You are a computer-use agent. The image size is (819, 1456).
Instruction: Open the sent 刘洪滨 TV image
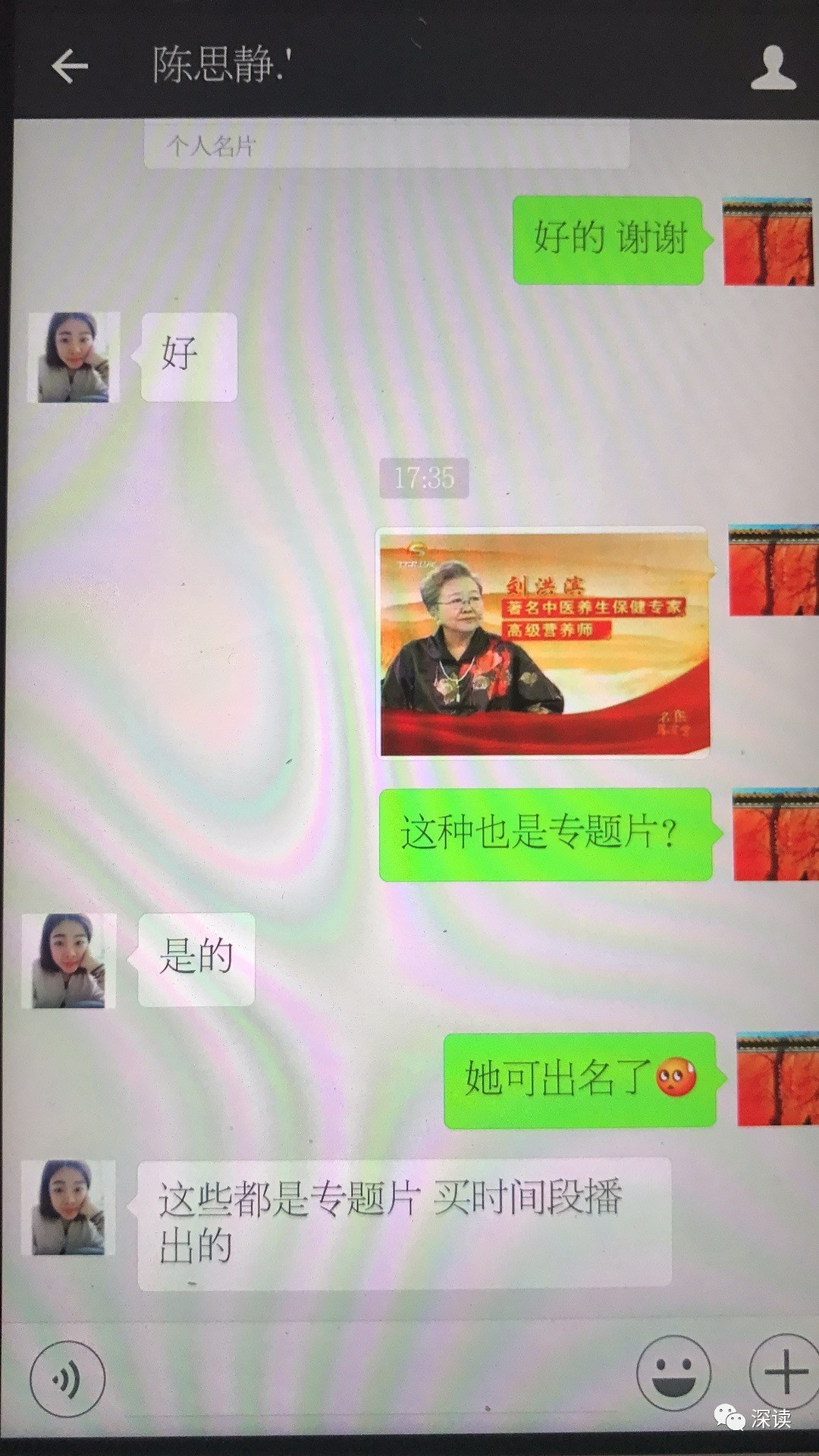click(544, 642)
